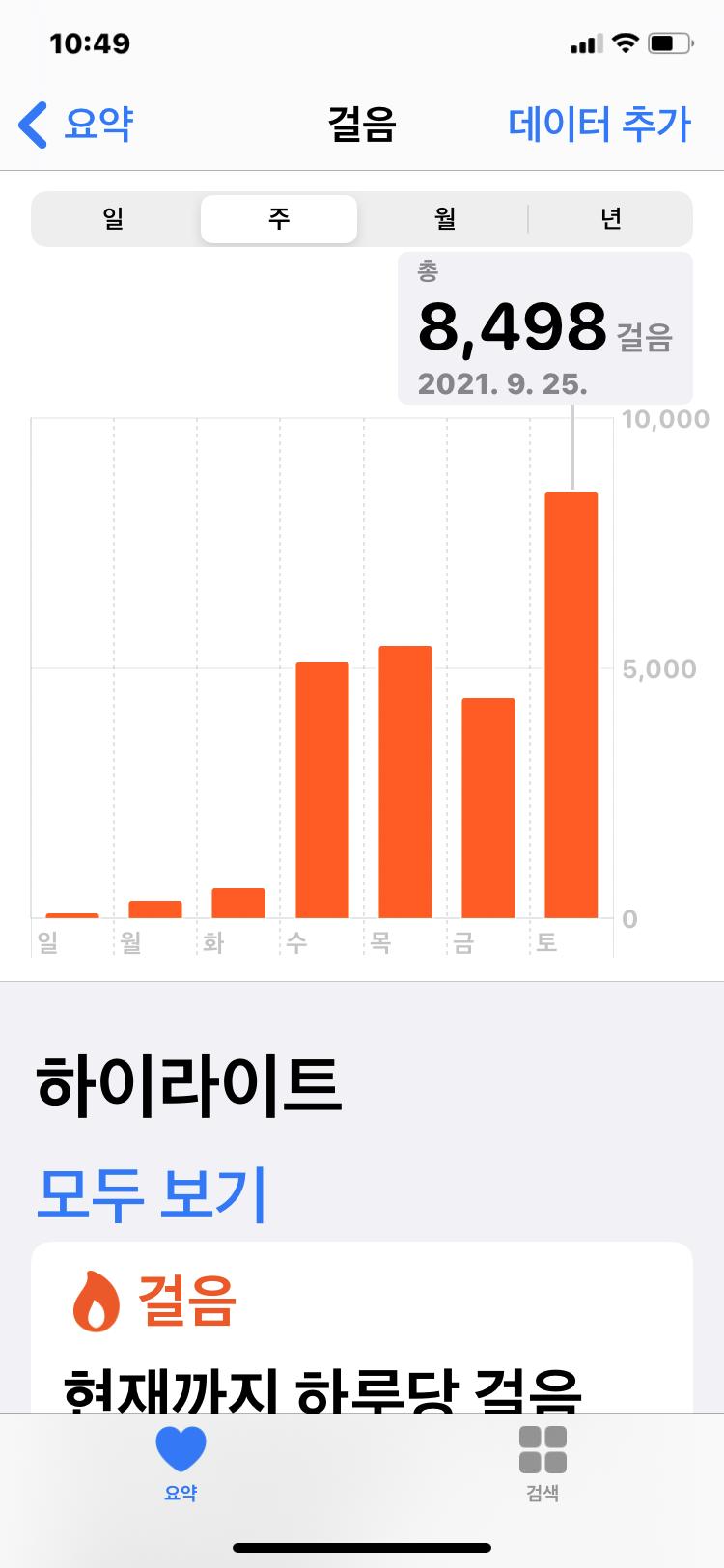Select the 수 (Wednesday) step bar
Screen dimensions: 724x1568
322,790
